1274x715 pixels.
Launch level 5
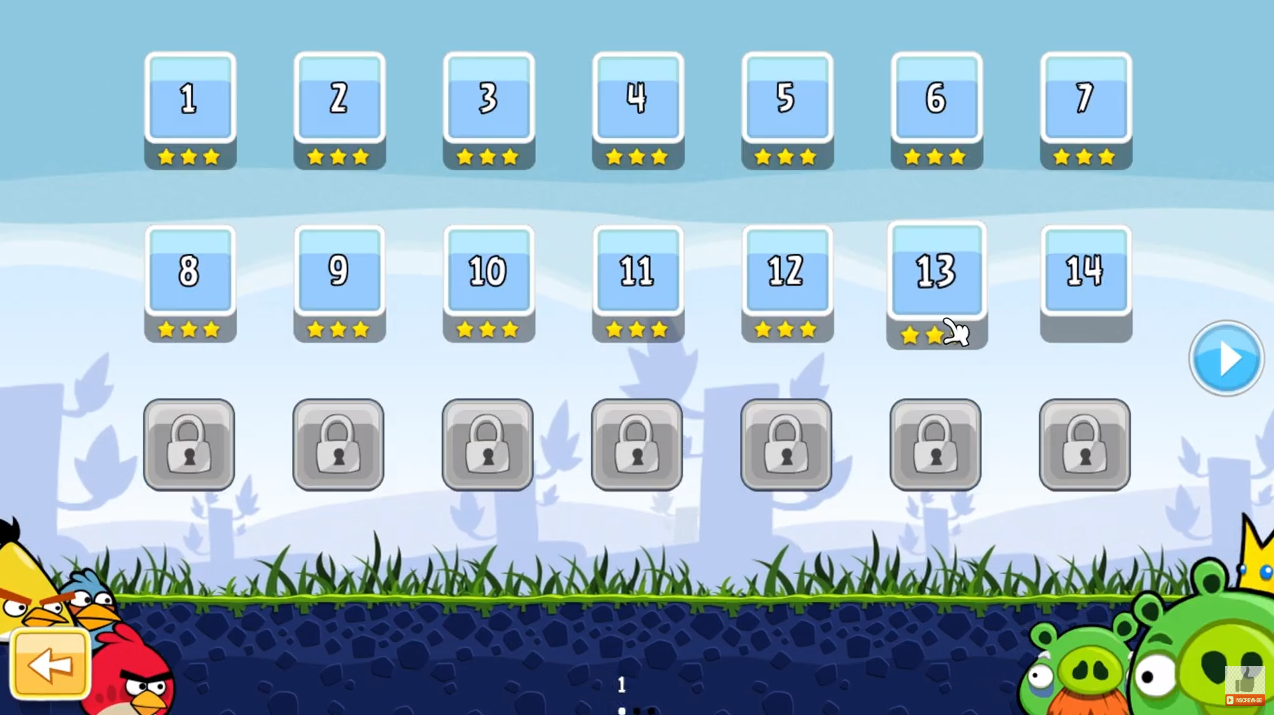(786, 100)
